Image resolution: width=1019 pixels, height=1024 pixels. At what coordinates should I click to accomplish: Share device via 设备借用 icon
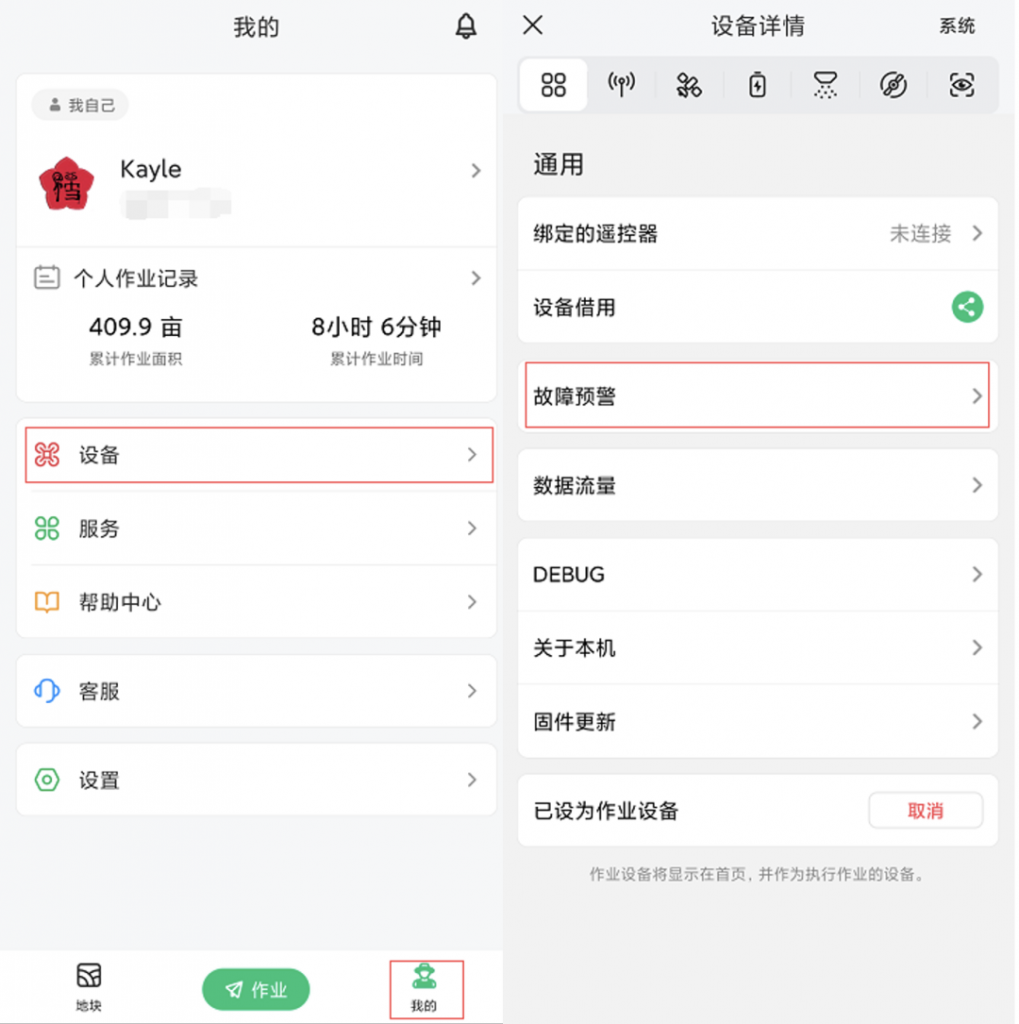[966, 308]
